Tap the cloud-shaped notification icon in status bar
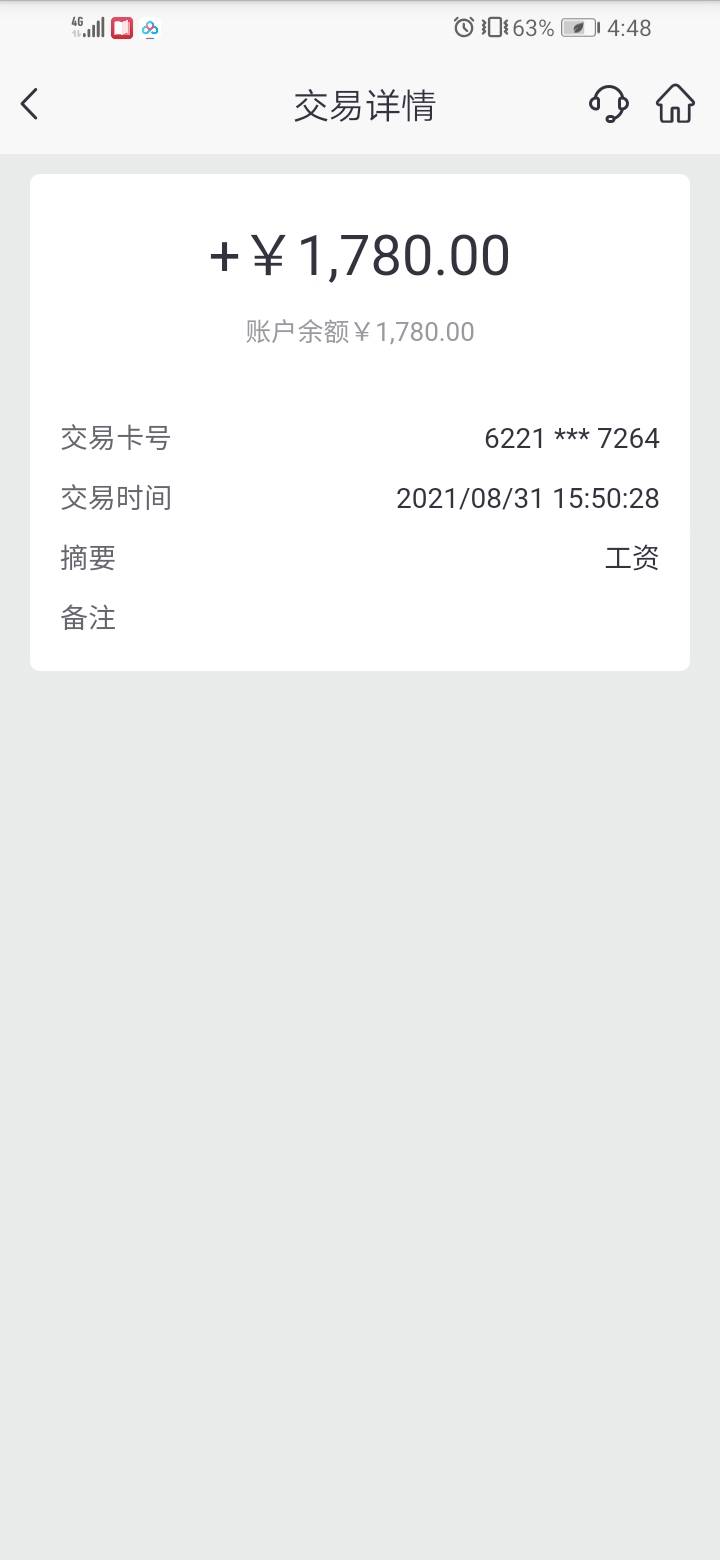This screenshot has height=1560, width=720. 150,29
